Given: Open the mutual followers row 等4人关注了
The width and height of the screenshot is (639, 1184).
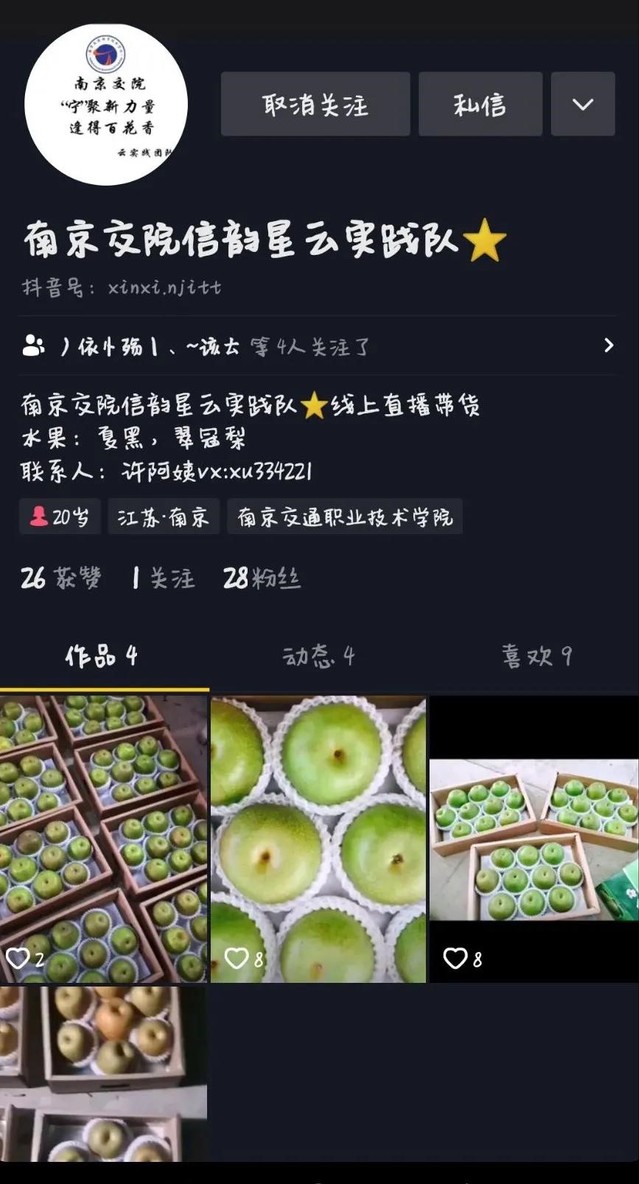Looking at the screenshot, I should click(x=318, y=346).
